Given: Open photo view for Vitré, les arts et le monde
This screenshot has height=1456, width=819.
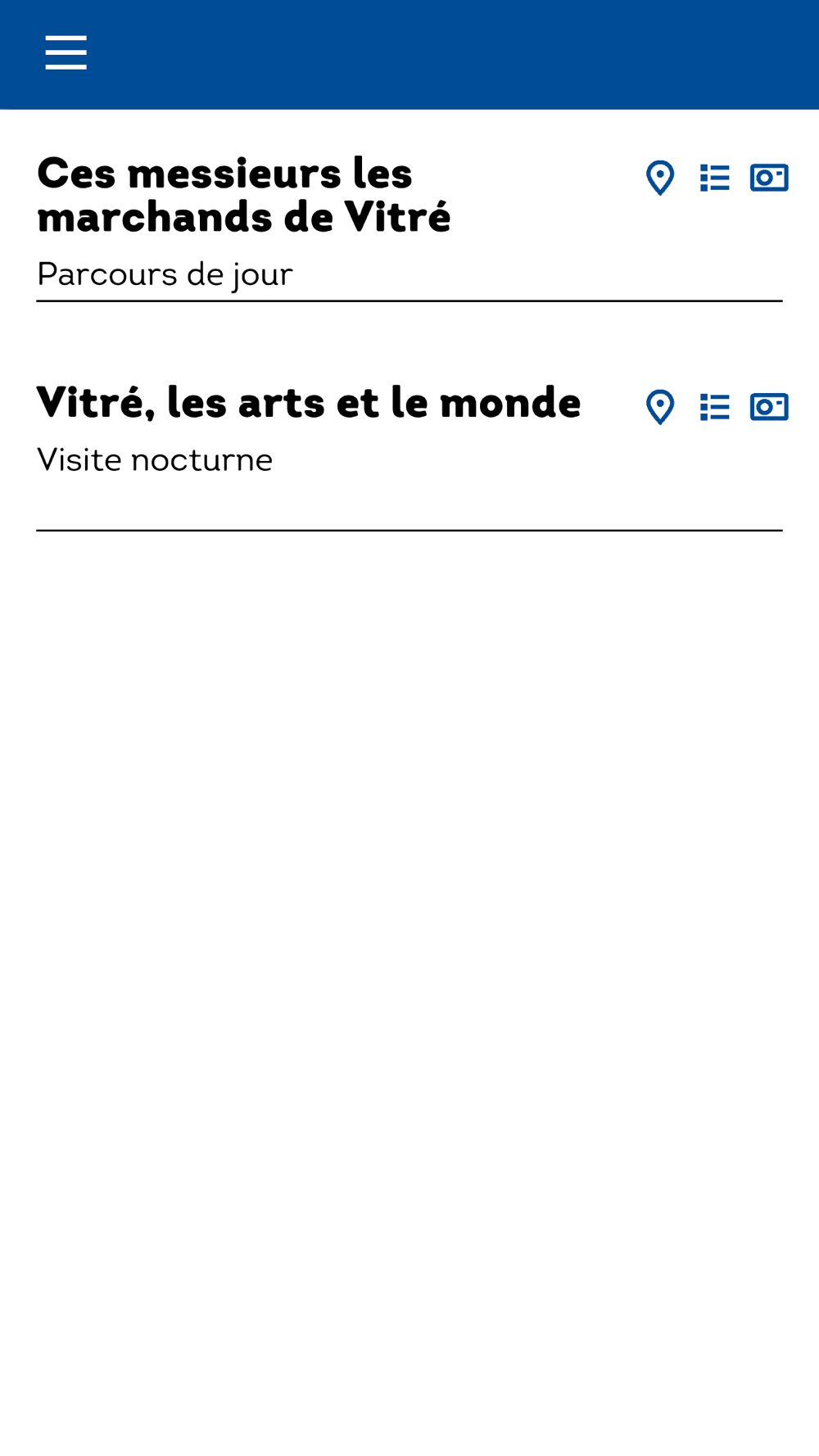Looking at the screenshot, I should [x=769, y=407].
